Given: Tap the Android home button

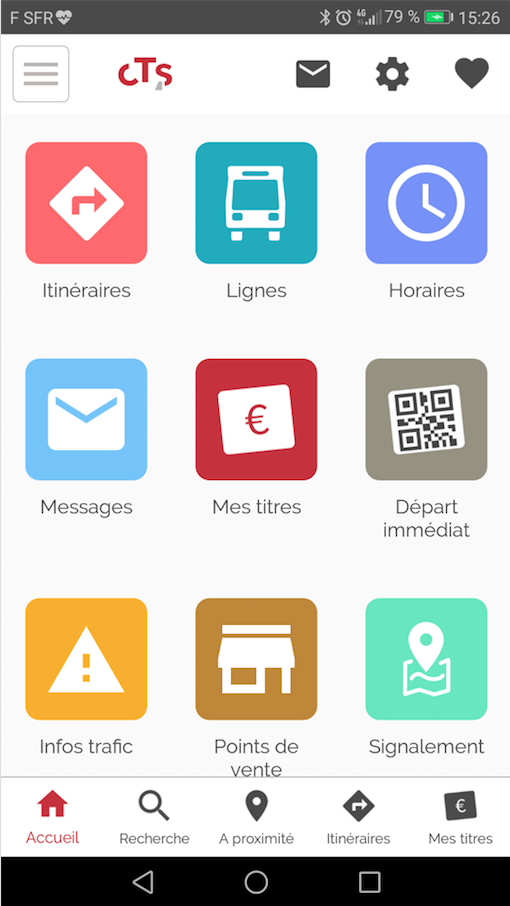Looking at the screenshot, I should coord(256,882).
